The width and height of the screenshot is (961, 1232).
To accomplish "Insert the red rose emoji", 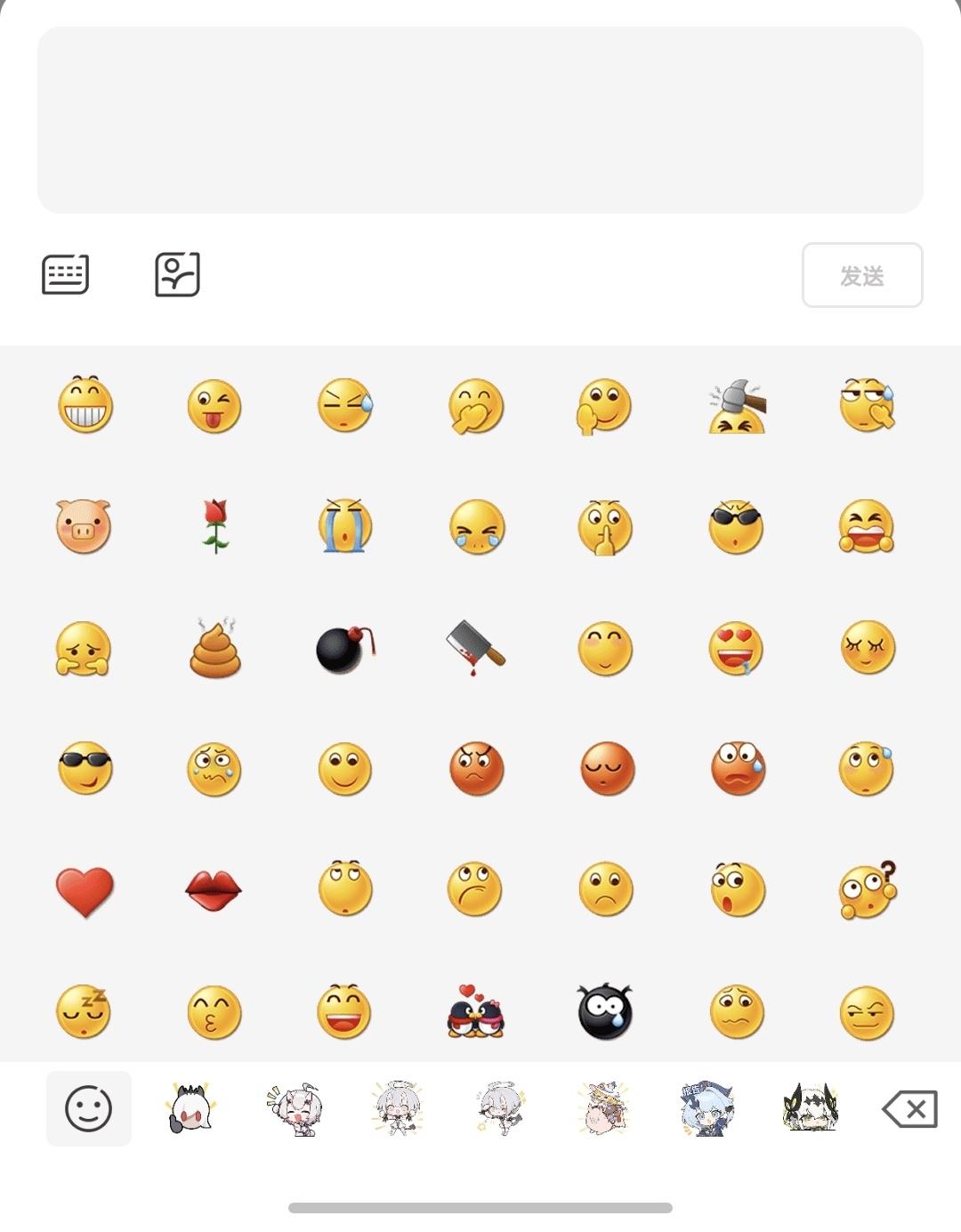I will click(x=214, y=526).
